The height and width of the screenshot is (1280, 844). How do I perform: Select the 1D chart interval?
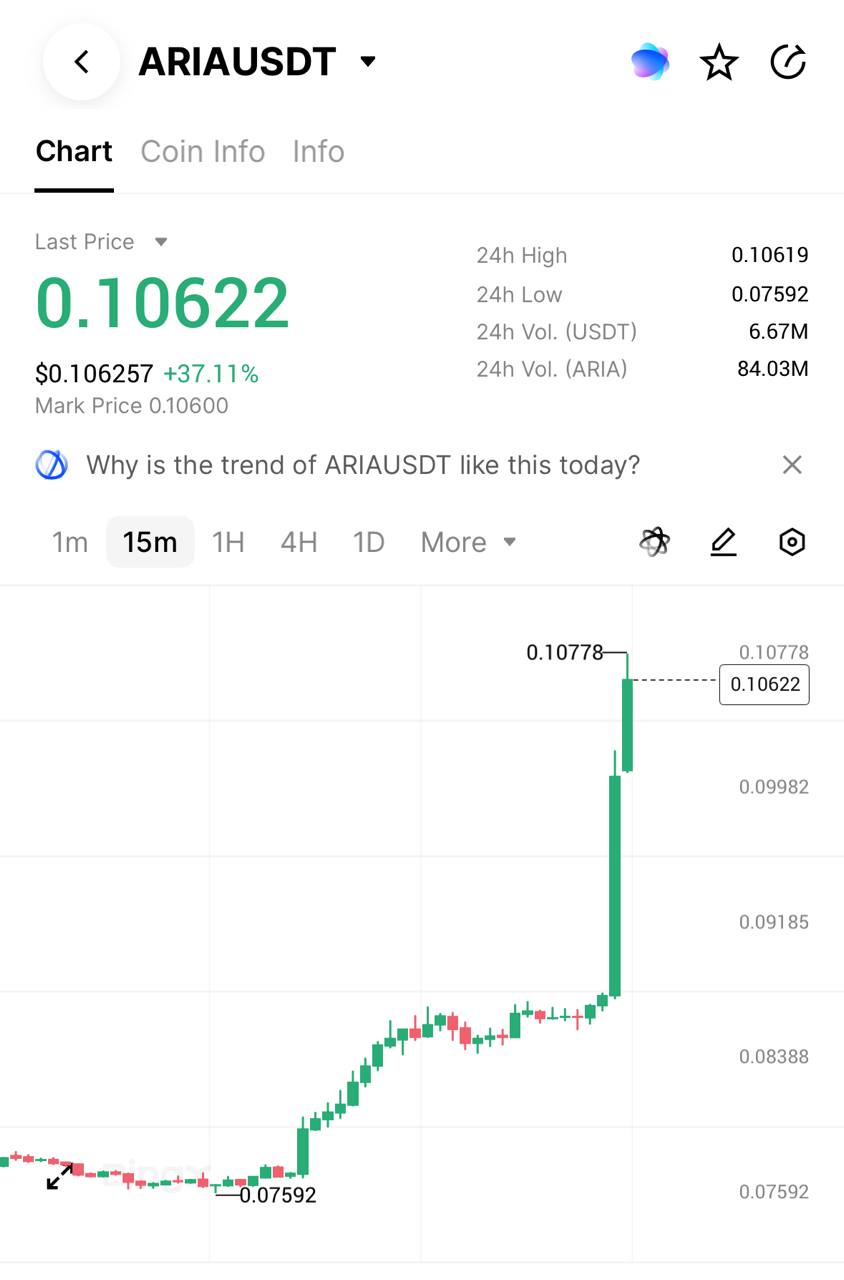[x=368, y=542]
